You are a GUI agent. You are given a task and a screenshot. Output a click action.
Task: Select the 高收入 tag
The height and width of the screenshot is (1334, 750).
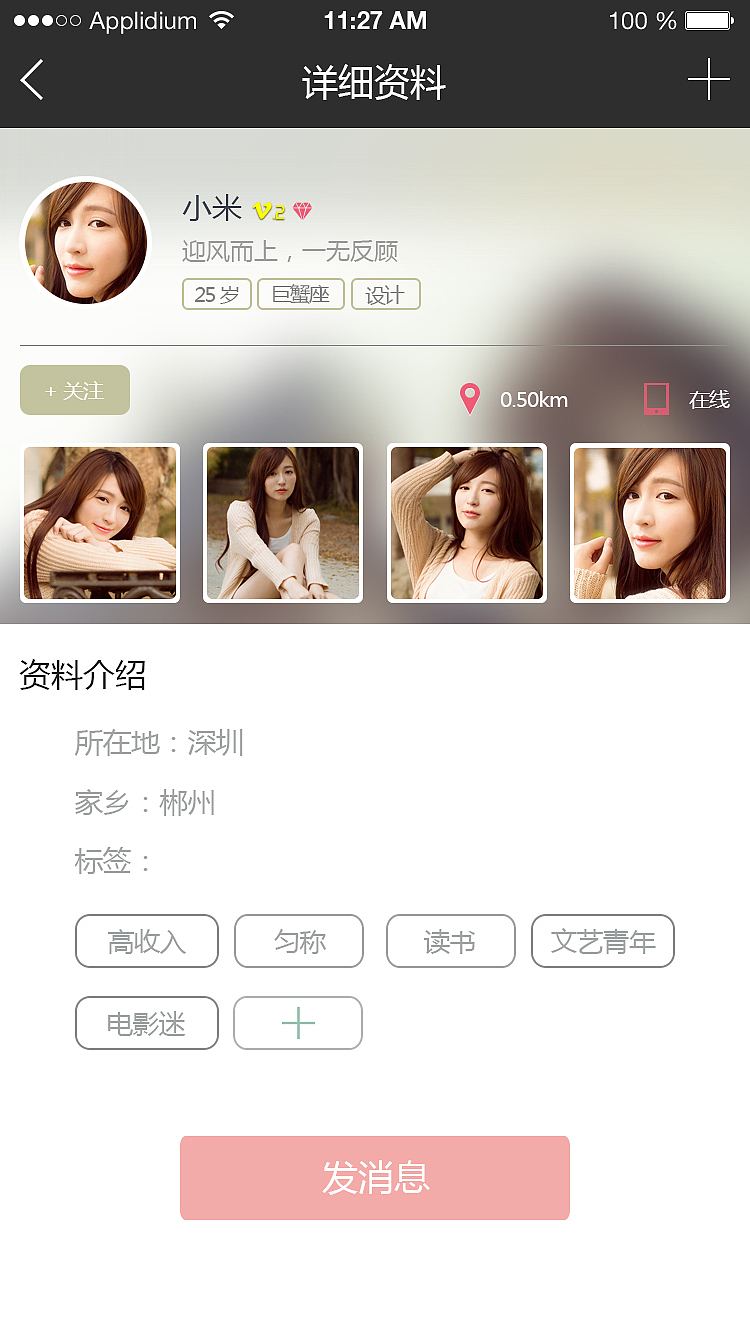(146, 941)
